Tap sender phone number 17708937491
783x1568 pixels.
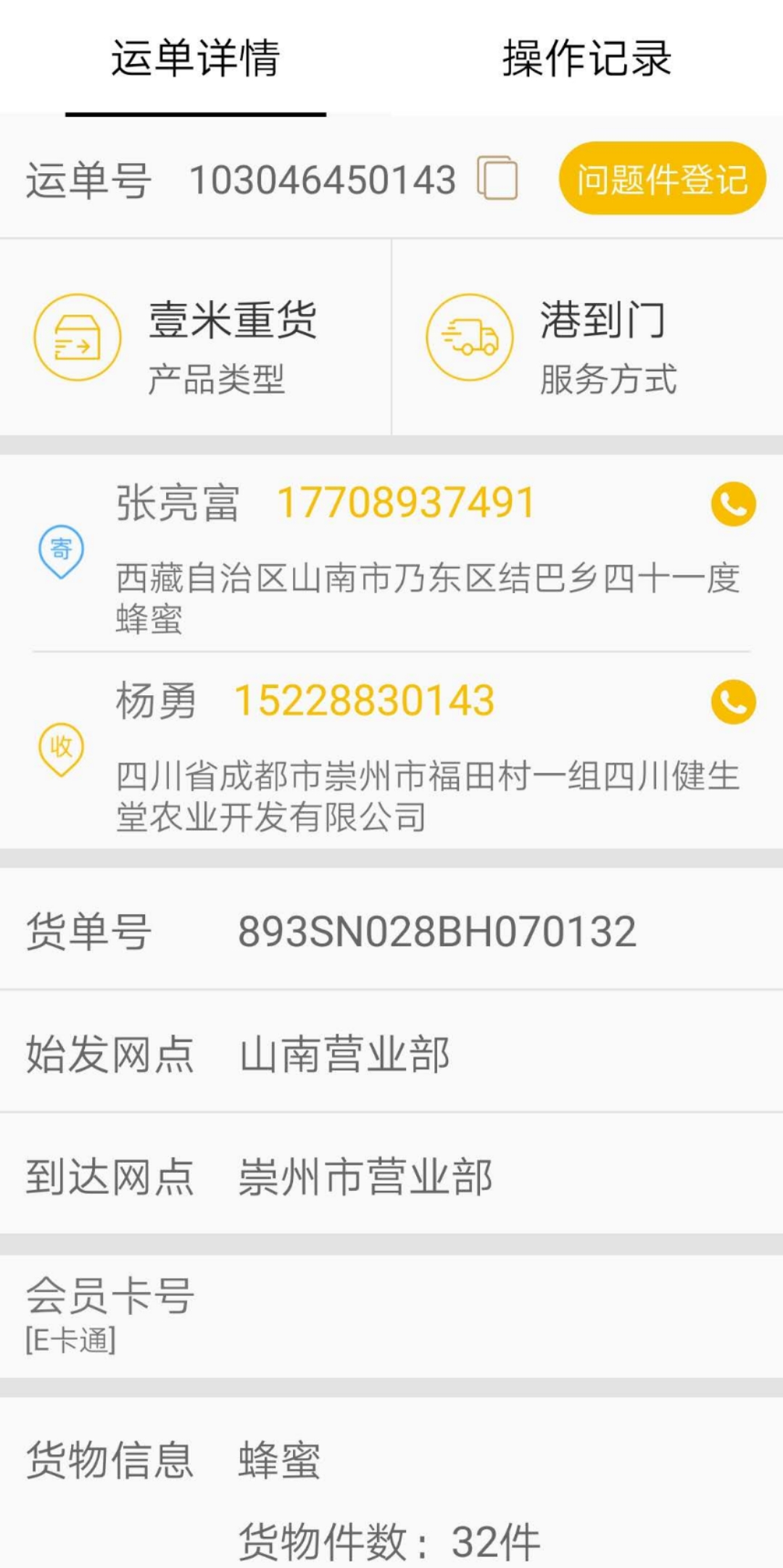point(406,502)
